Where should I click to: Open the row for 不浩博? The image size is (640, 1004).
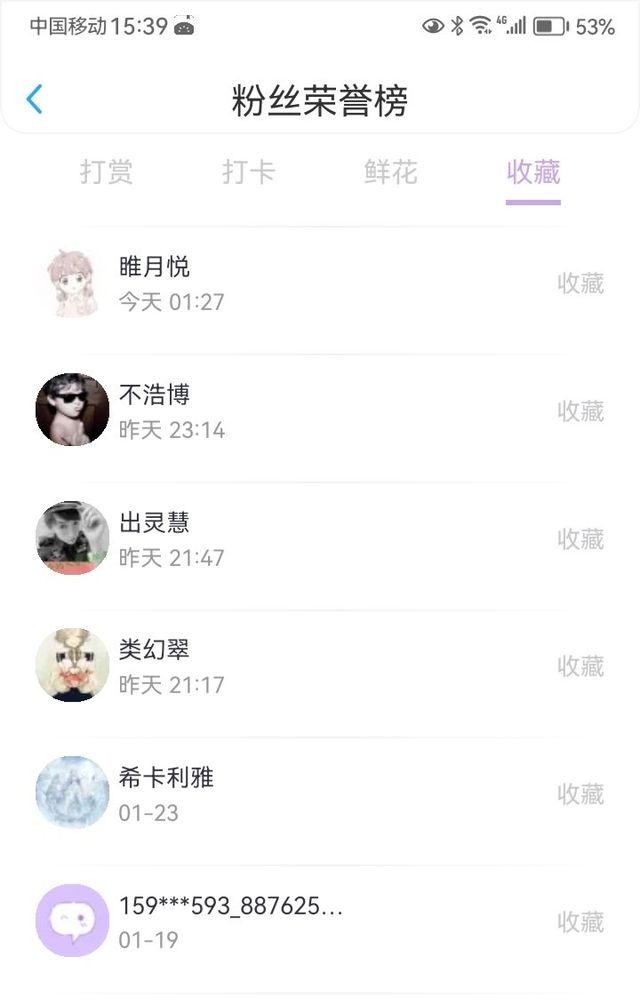[x=320, y=411]
